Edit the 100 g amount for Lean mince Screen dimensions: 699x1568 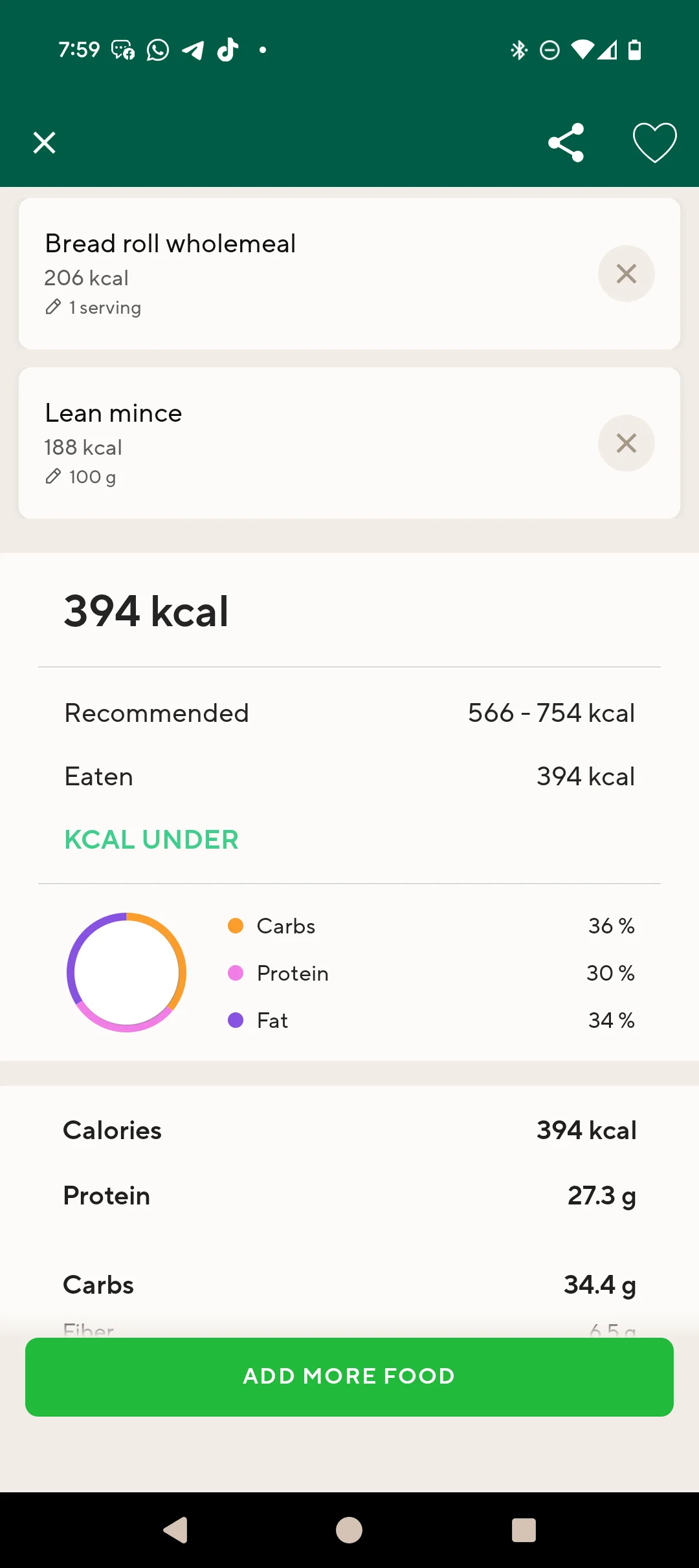click(x=81, y=477)
